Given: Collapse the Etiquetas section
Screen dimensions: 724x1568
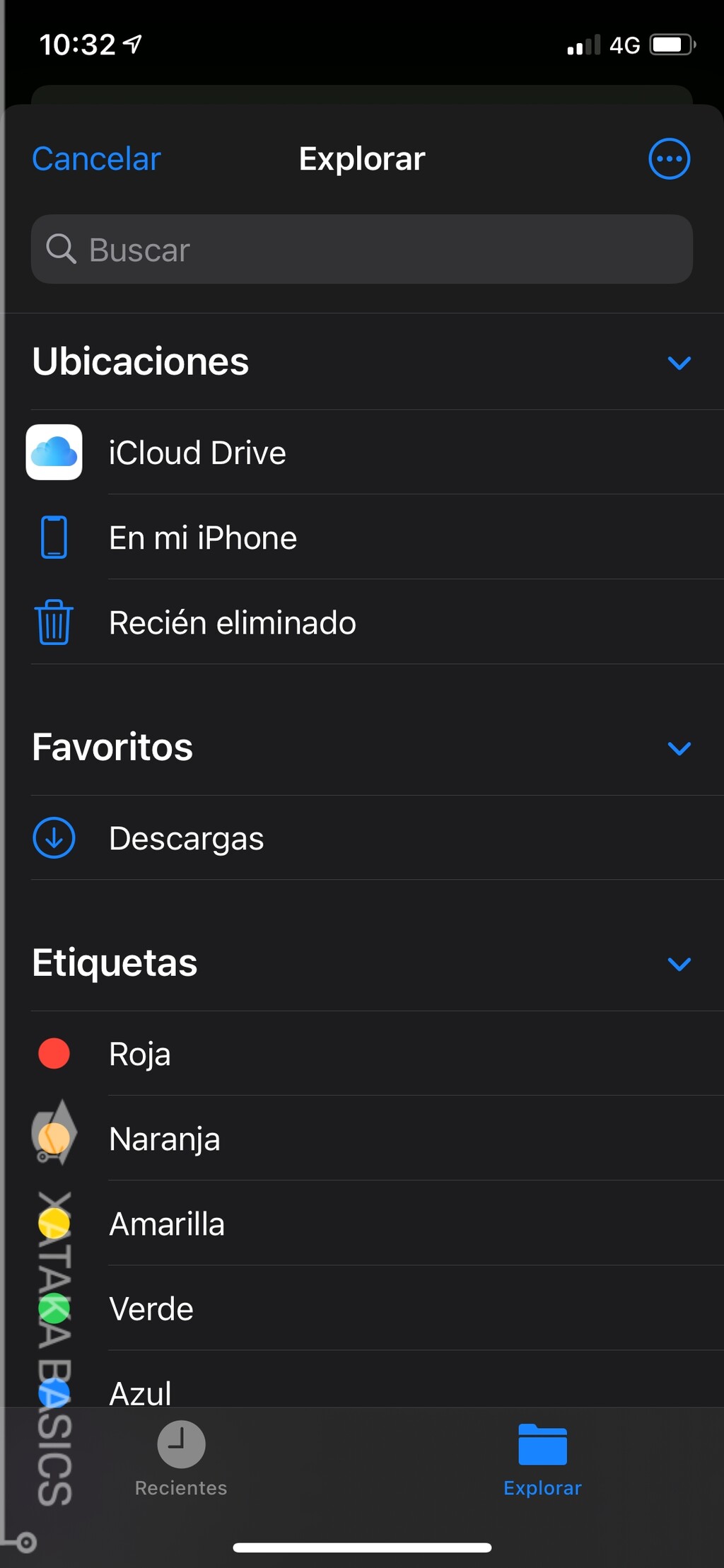Looking at the screenshot, I should tap(679, 965).
